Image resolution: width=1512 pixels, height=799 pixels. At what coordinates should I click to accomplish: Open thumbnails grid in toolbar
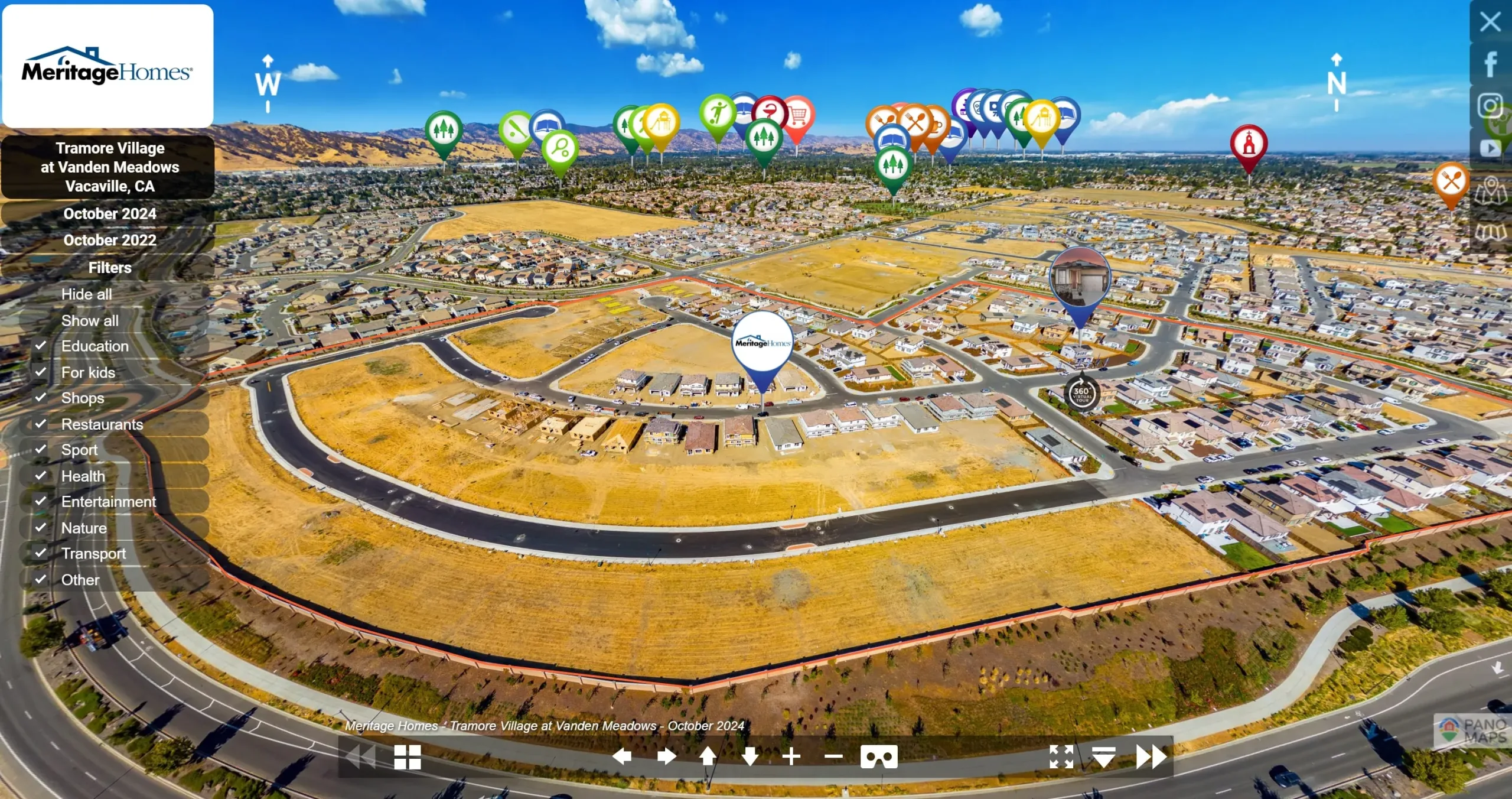[x=408, y=757]
